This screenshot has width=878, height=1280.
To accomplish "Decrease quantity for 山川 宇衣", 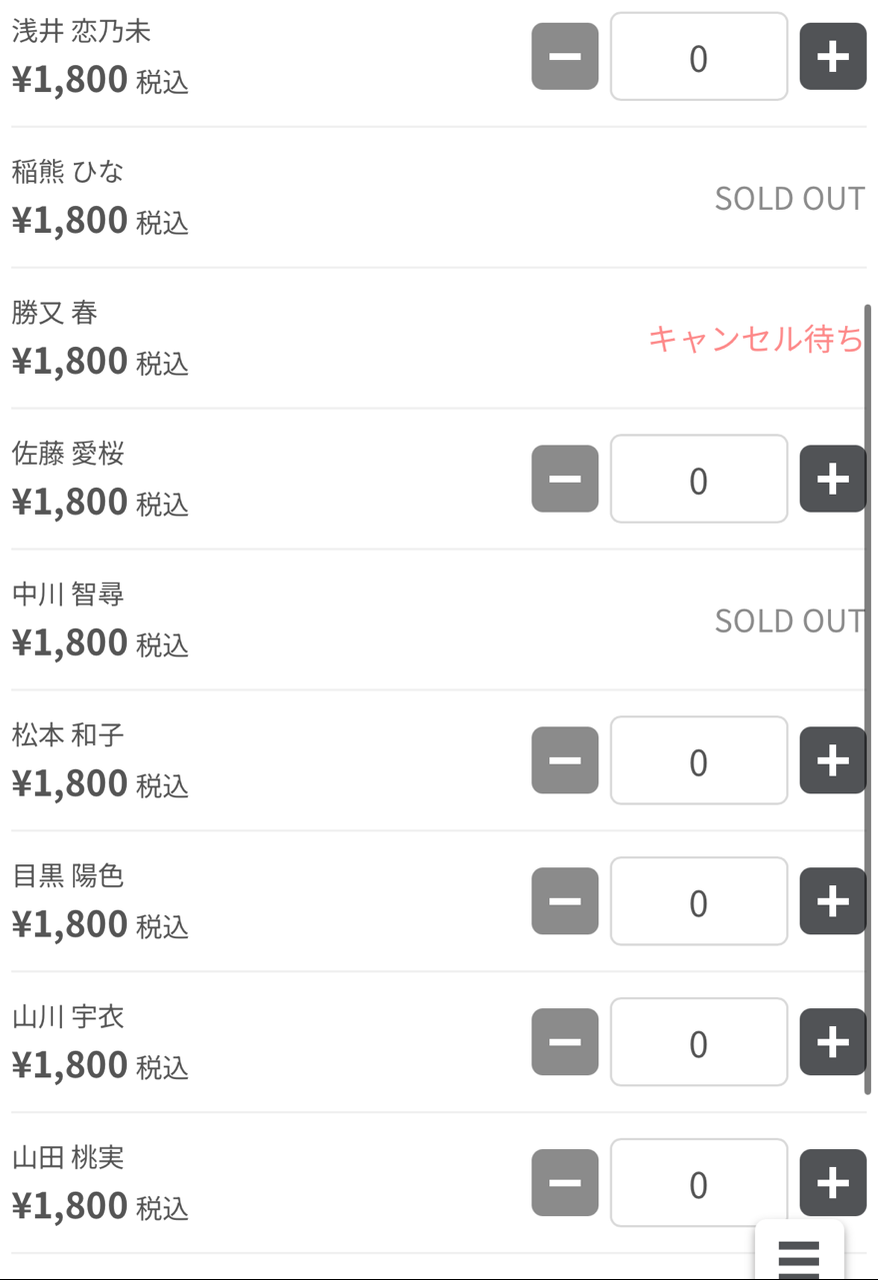I will click(565, 1043).
